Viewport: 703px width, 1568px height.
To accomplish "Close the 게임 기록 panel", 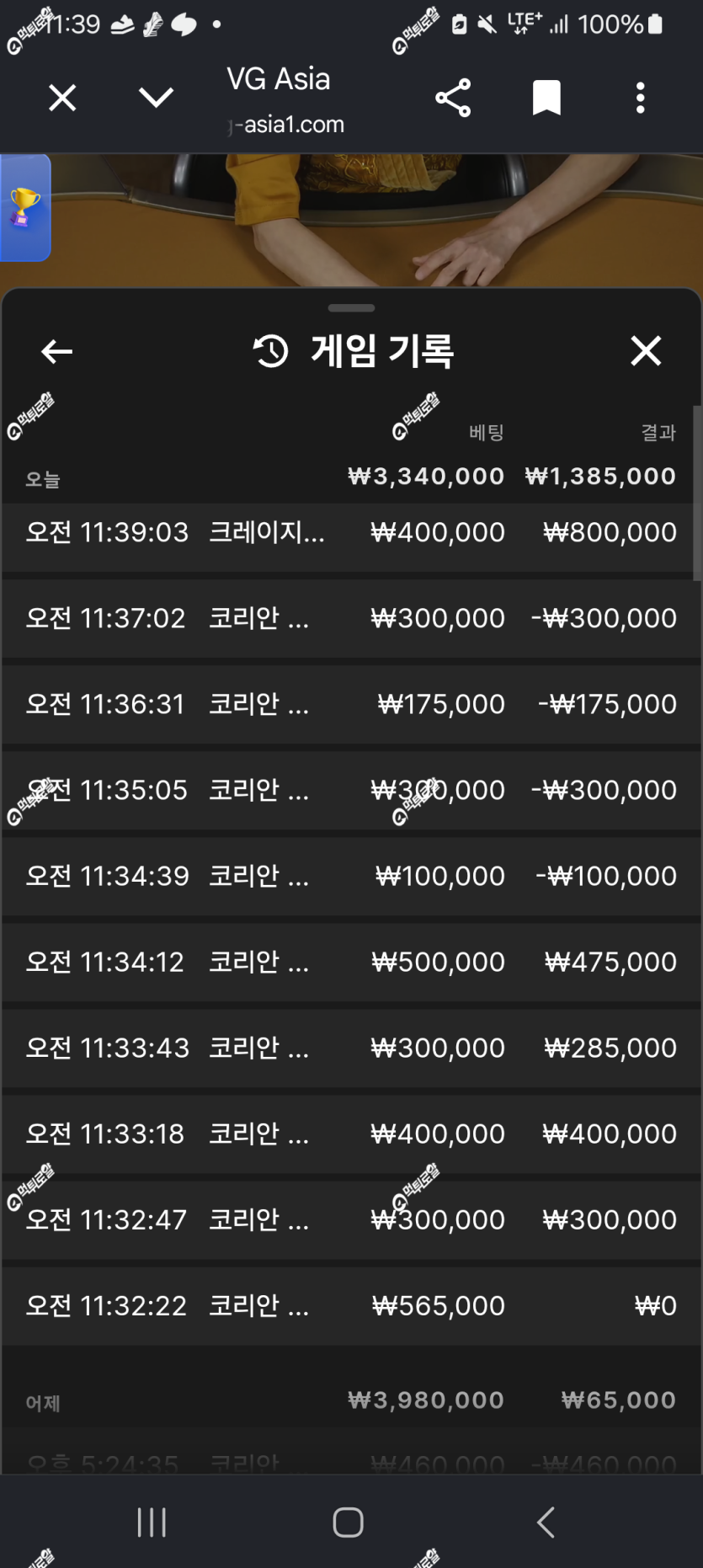I will click(646, 350).
